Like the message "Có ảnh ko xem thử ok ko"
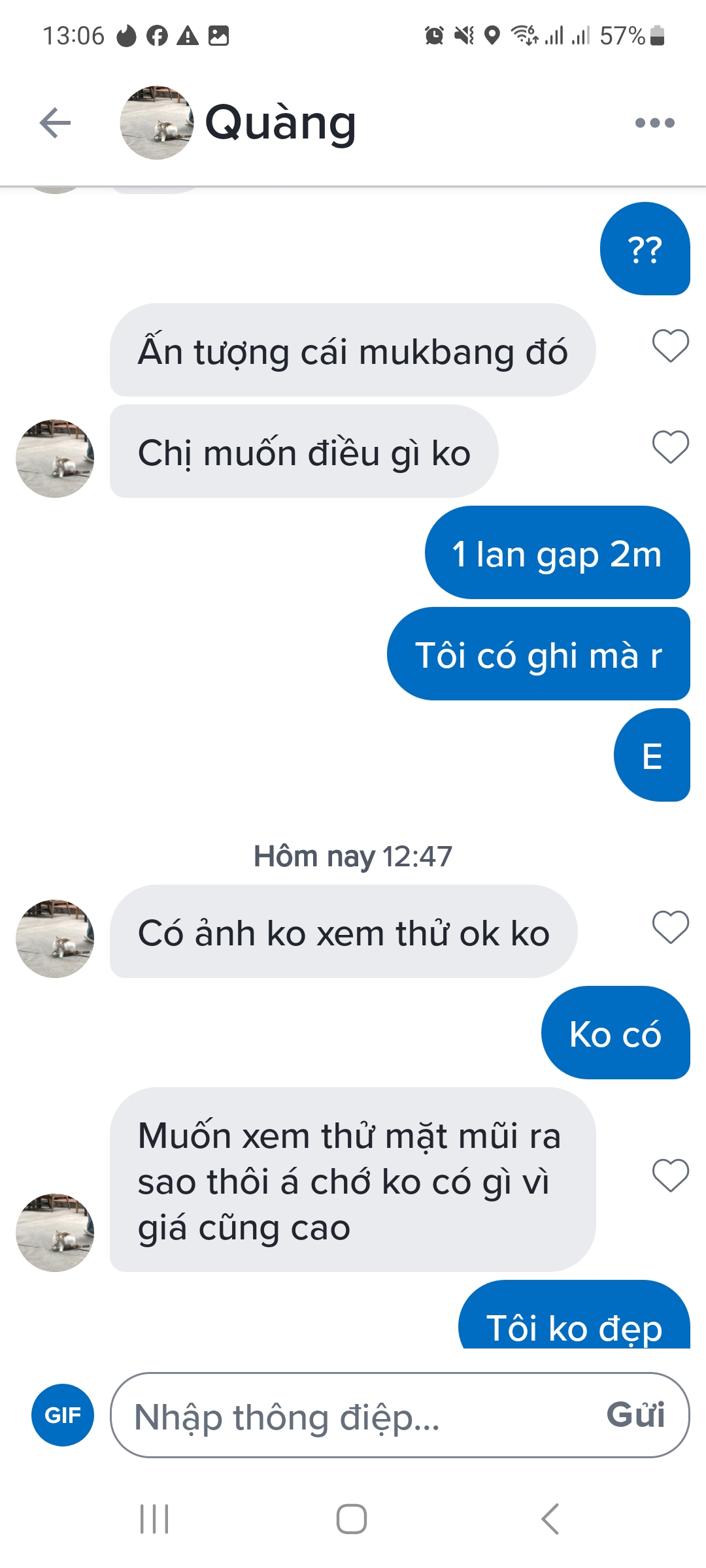The width and height of the screenshot is (706, 1568). point(670,927)
